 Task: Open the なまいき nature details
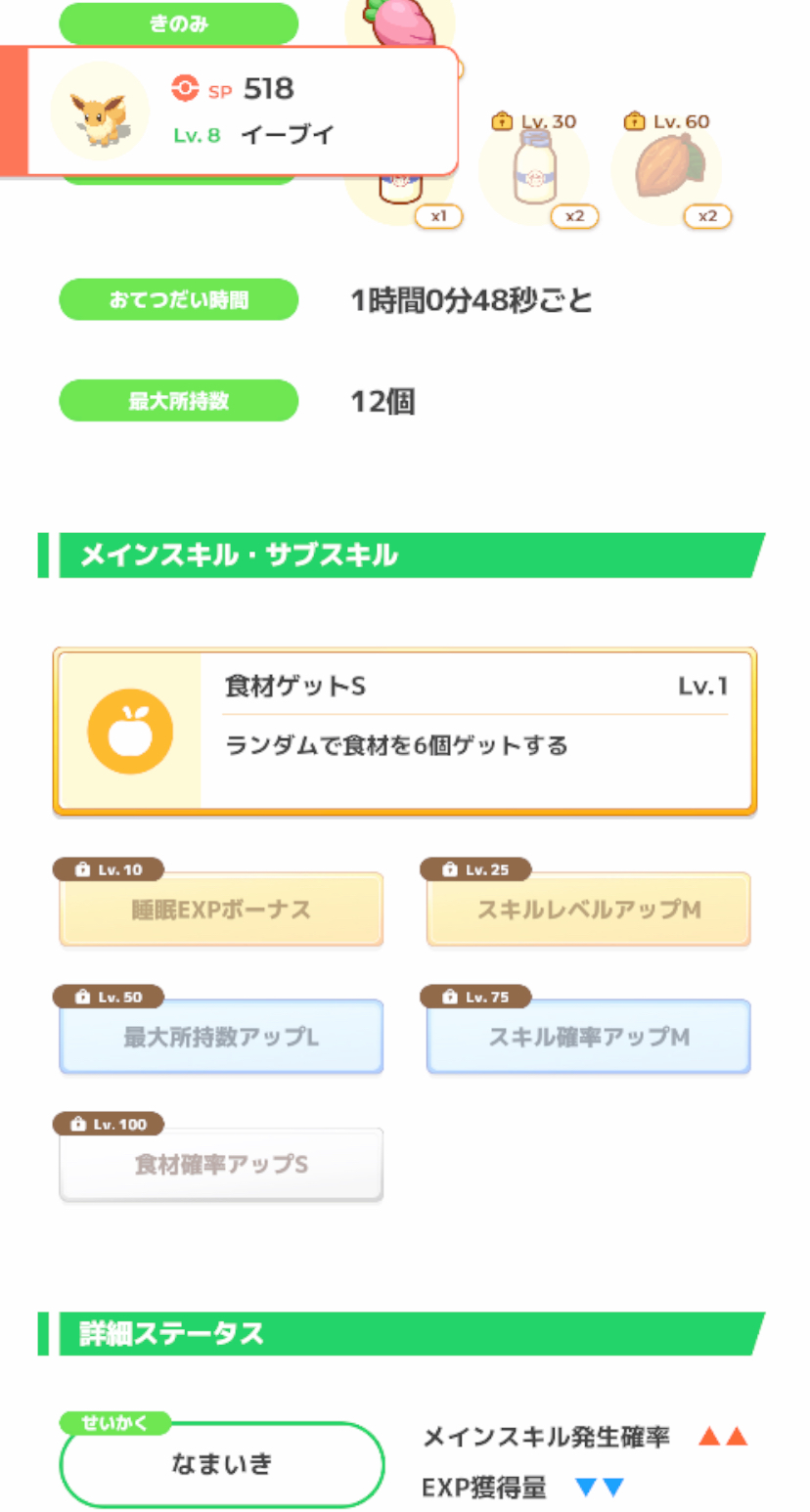pos(221,1464)
